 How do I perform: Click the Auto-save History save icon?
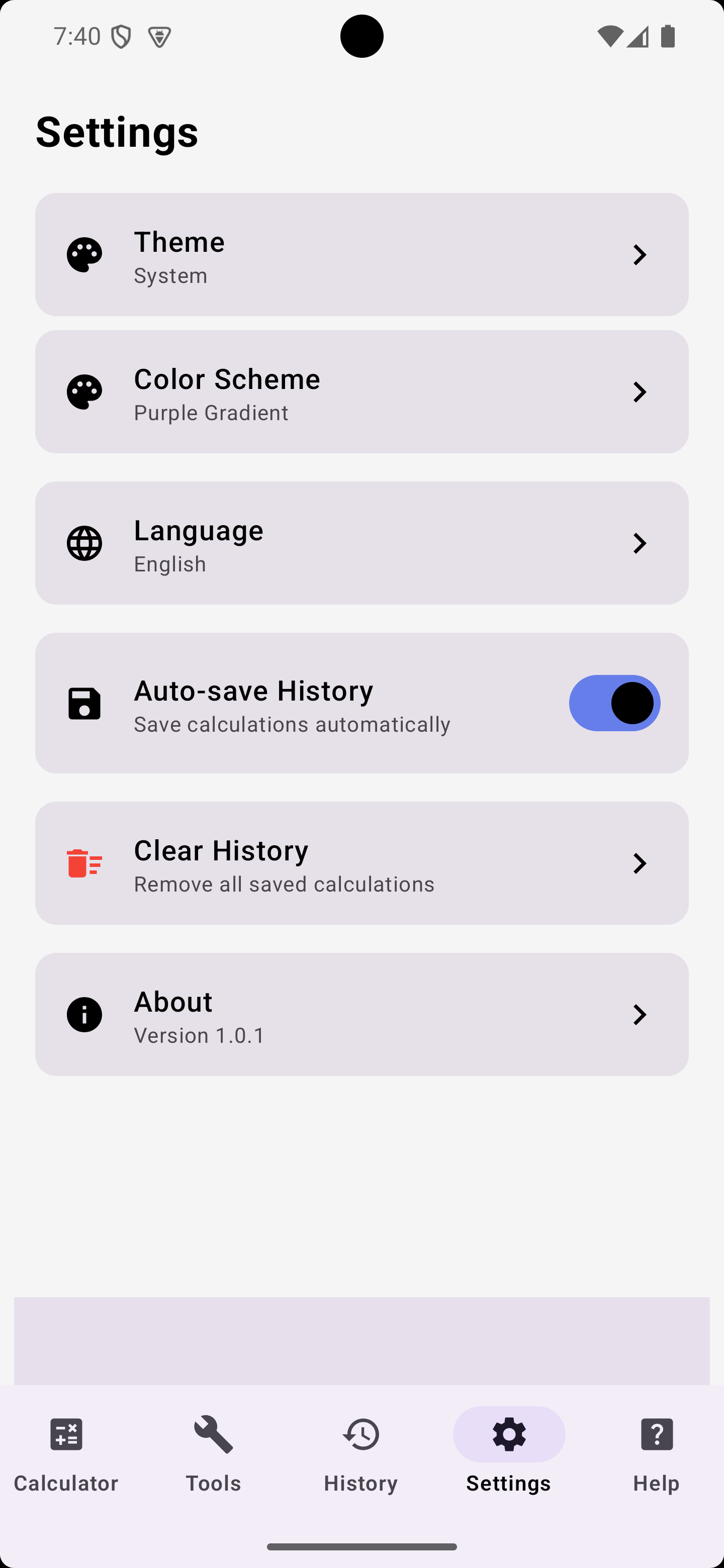tap(84, 703)
